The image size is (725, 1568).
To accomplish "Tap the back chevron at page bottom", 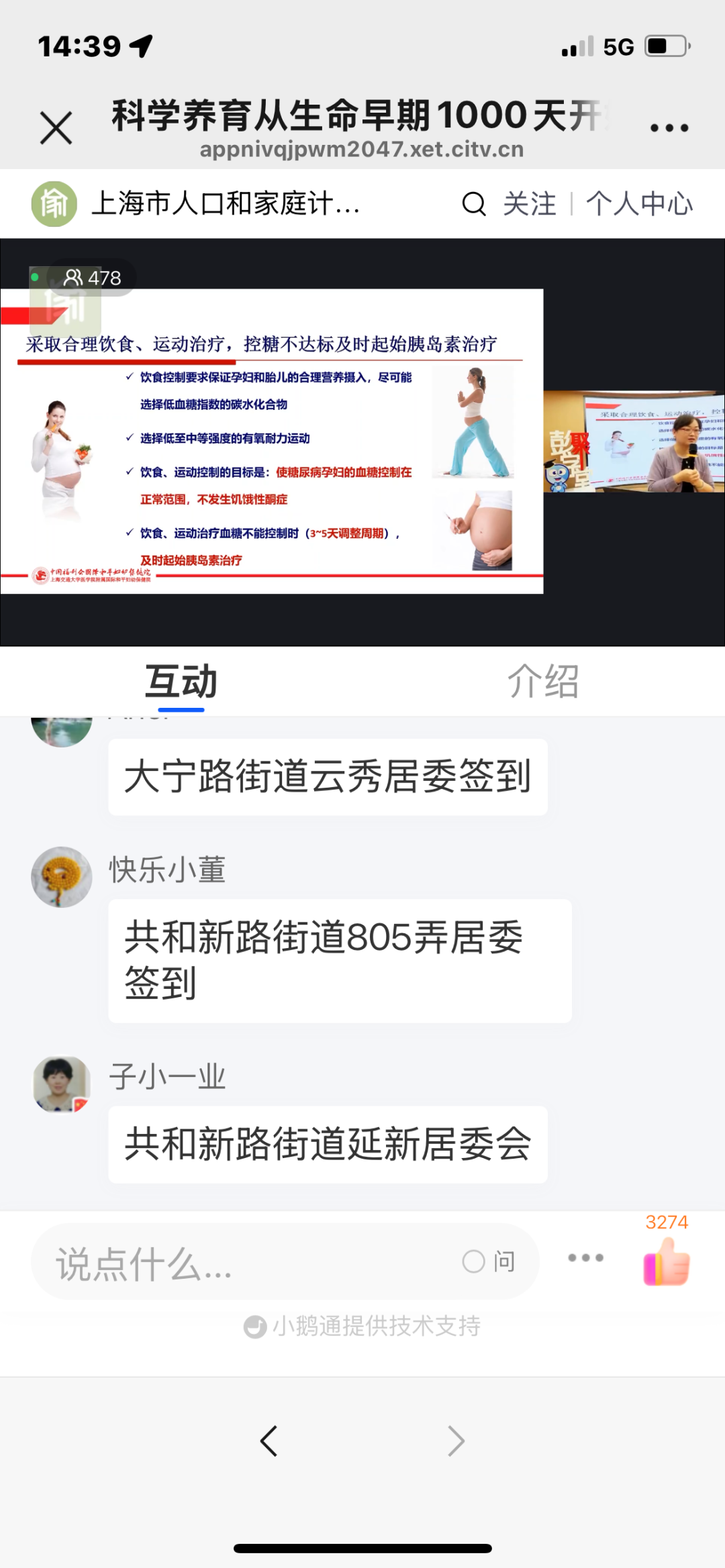I will pos(269,1440).
